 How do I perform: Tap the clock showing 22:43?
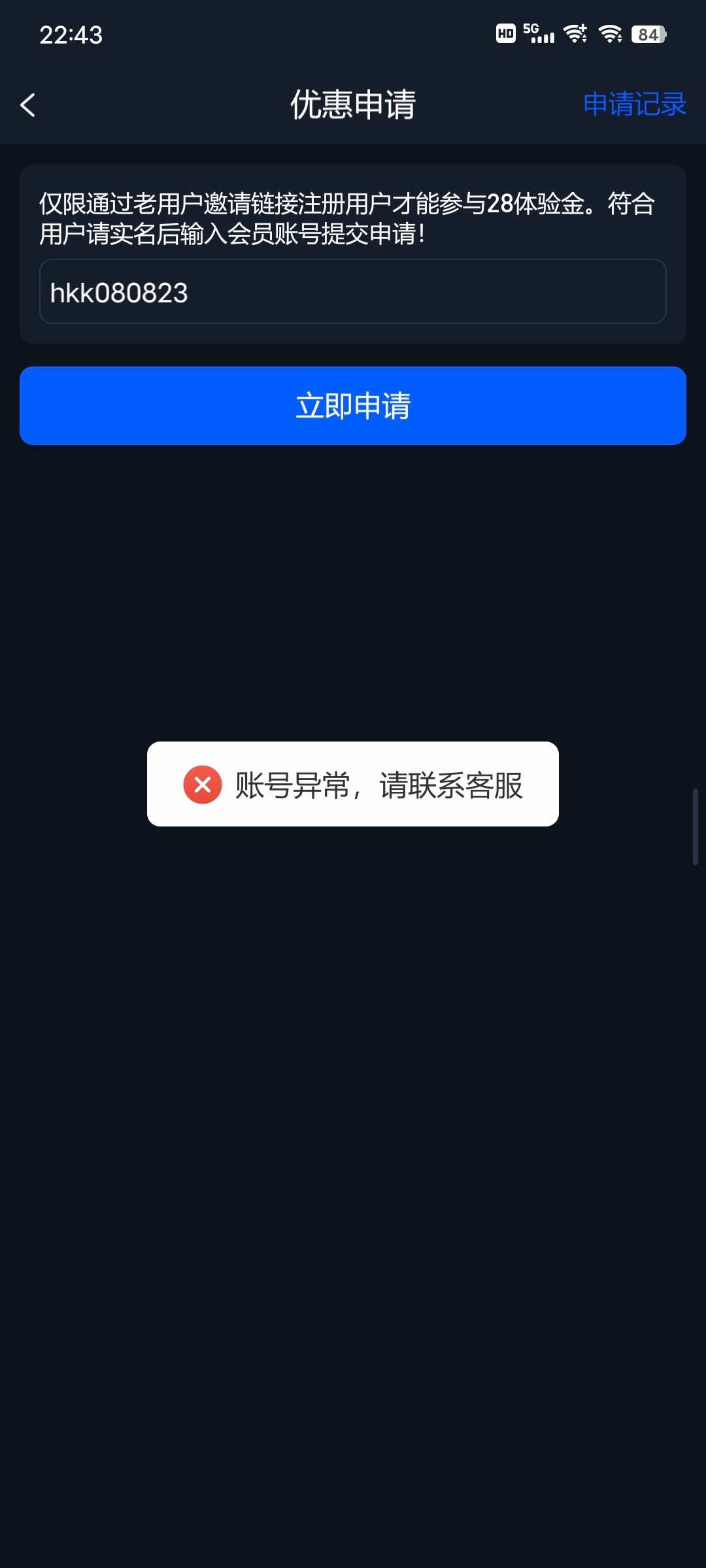tap(72, 35)
